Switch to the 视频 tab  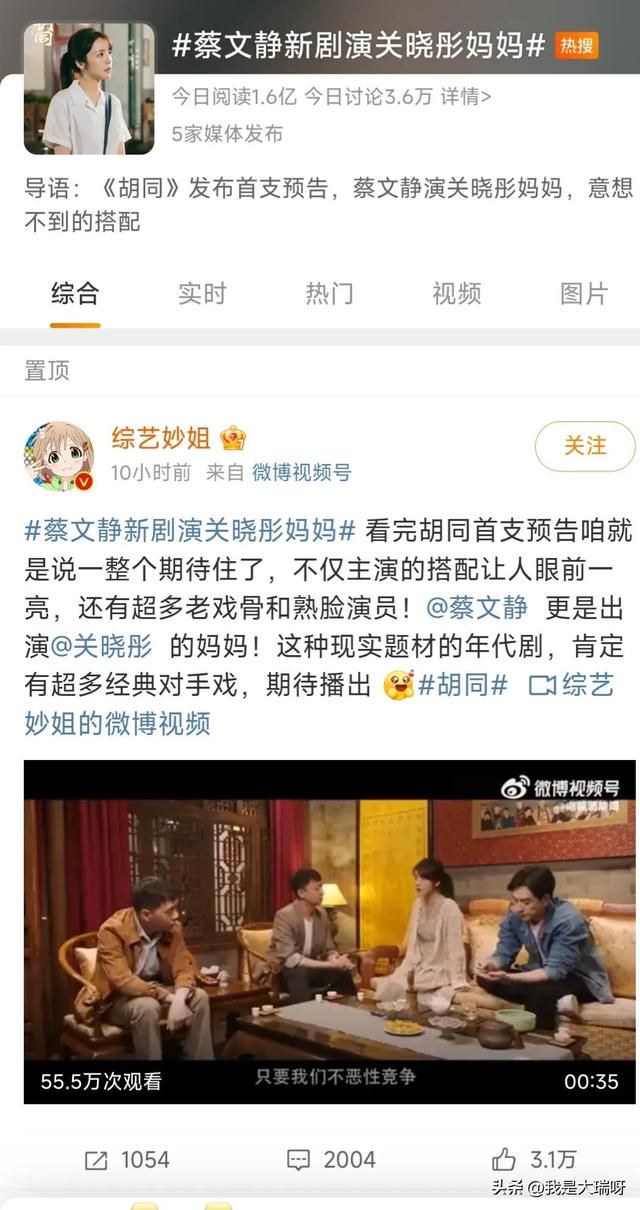[456, 294]
